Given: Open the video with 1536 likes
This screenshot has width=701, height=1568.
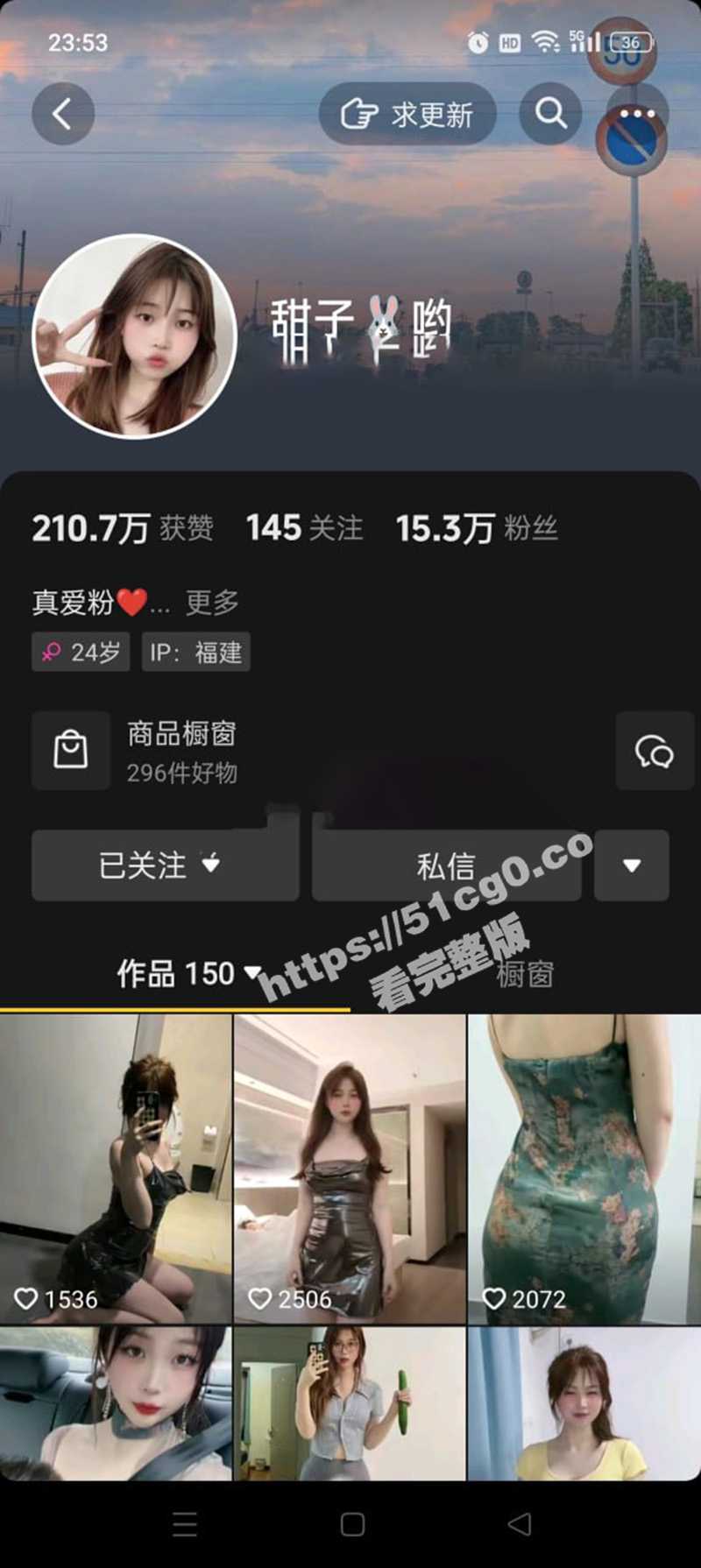Looking at the screenshot, I should coord(116,1168).
